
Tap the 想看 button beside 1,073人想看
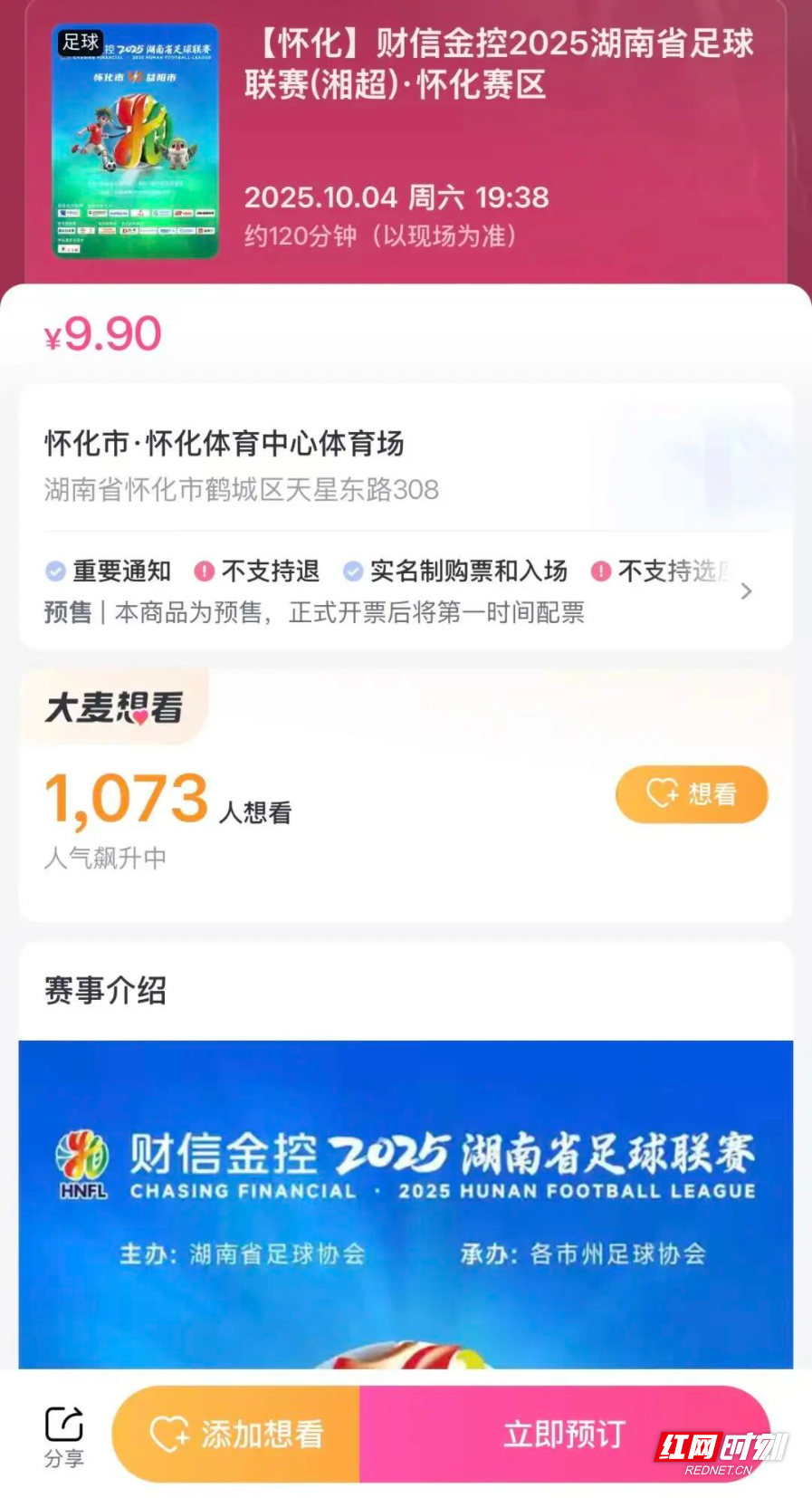[692, 794]
